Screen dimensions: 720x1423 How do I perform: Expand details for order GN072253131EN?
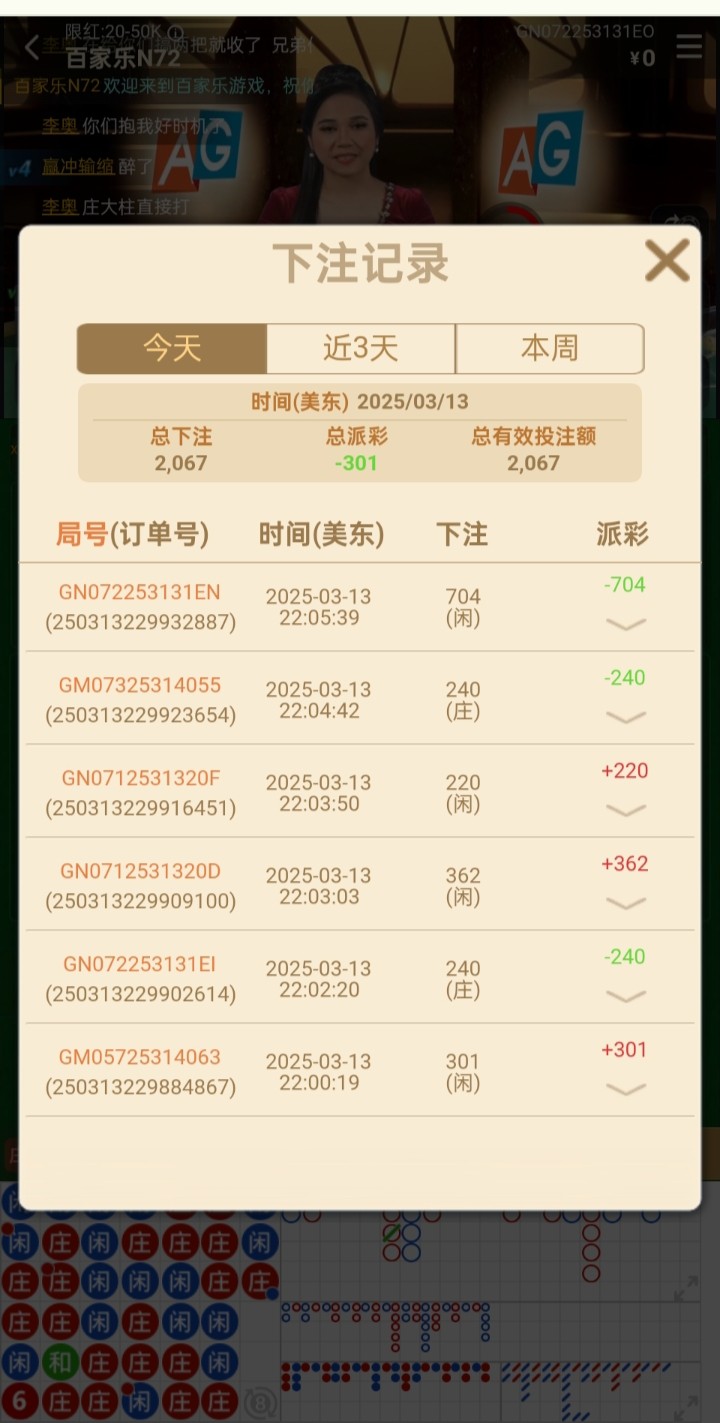click(x=626, y=624)
